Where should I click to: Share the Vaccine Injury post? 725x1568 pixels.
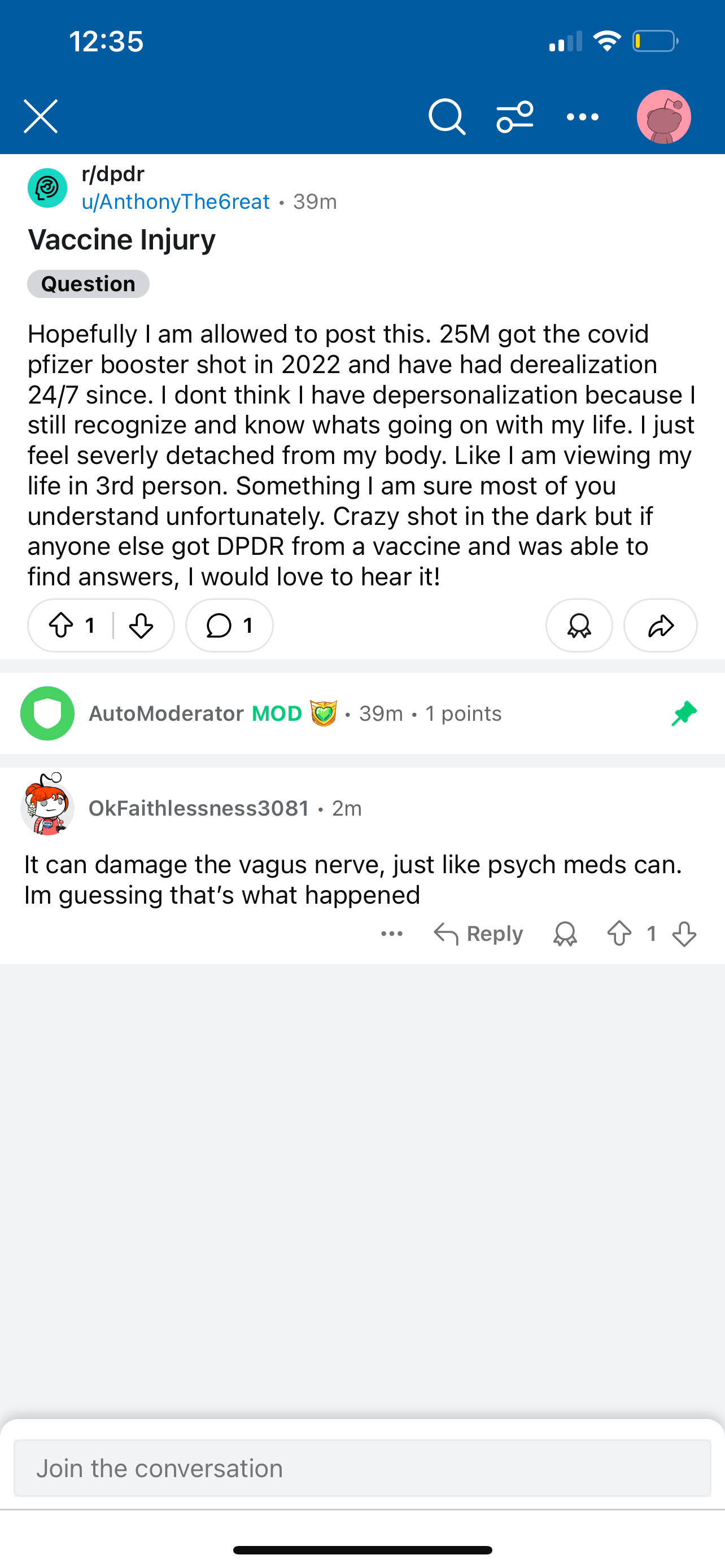(x=661, y=625)
